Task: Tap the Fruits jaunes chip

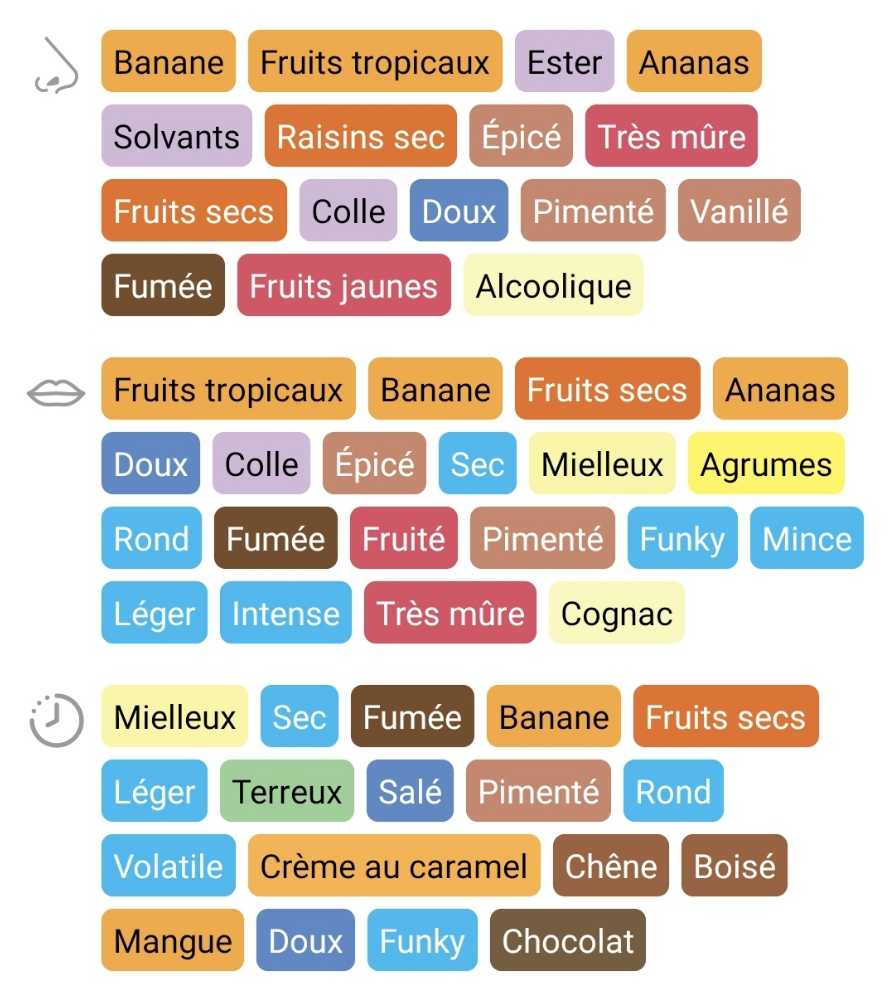Action: pos(343,286)
